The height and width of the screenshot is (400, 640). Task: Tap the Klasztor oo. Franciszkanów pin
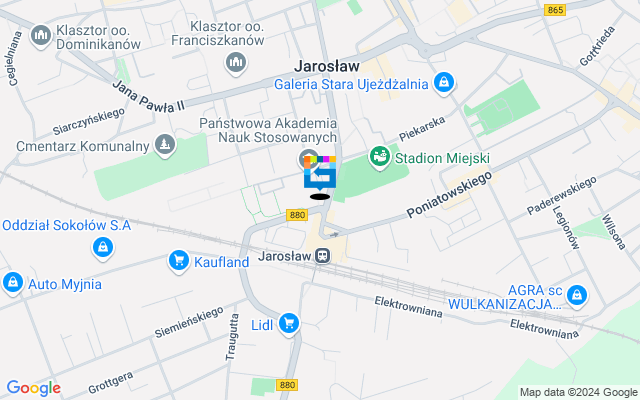click(x=236, y=64)
